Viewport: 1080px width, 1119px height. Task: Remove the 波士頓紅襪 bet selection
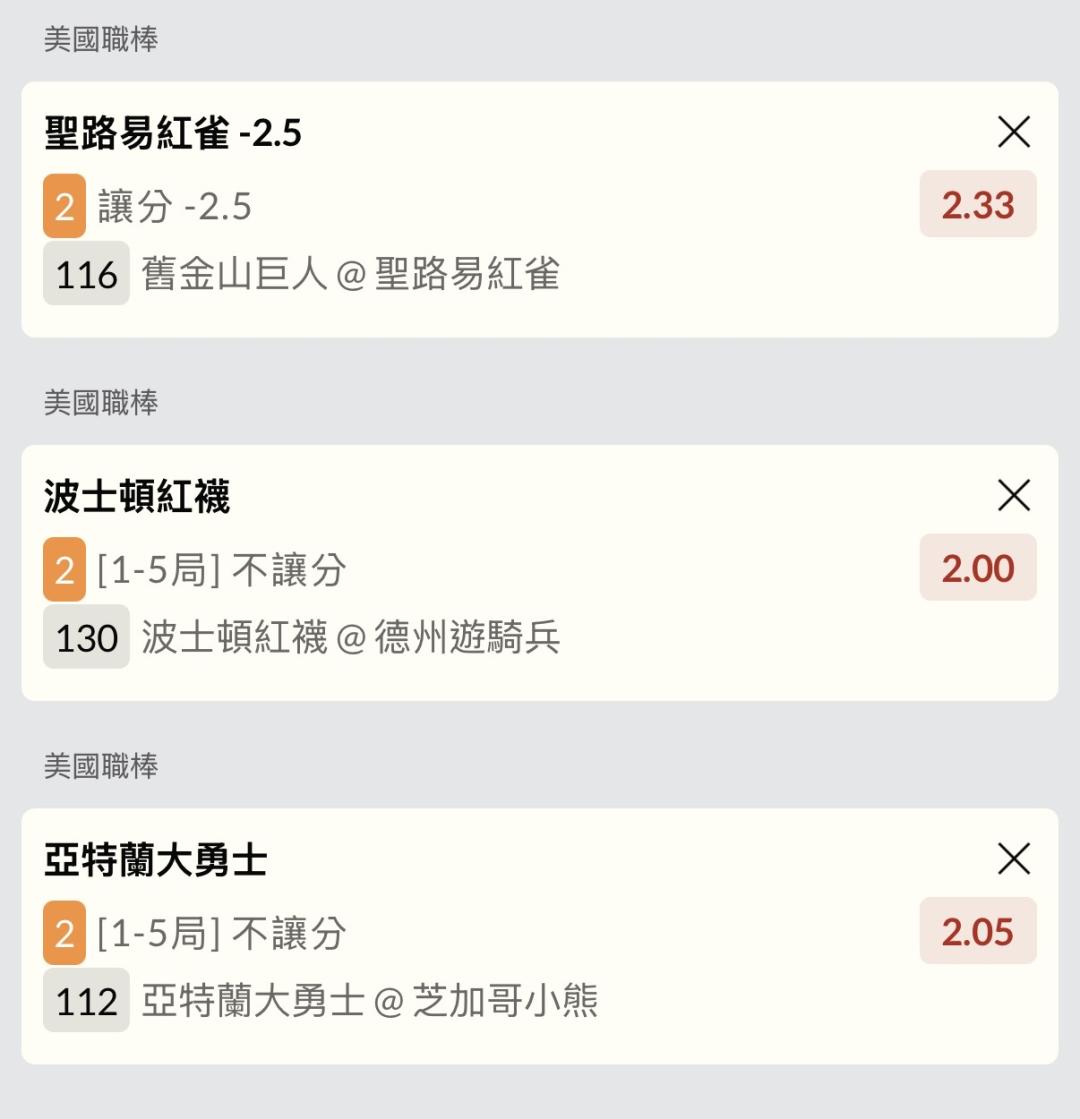(x=1014, y=495)
